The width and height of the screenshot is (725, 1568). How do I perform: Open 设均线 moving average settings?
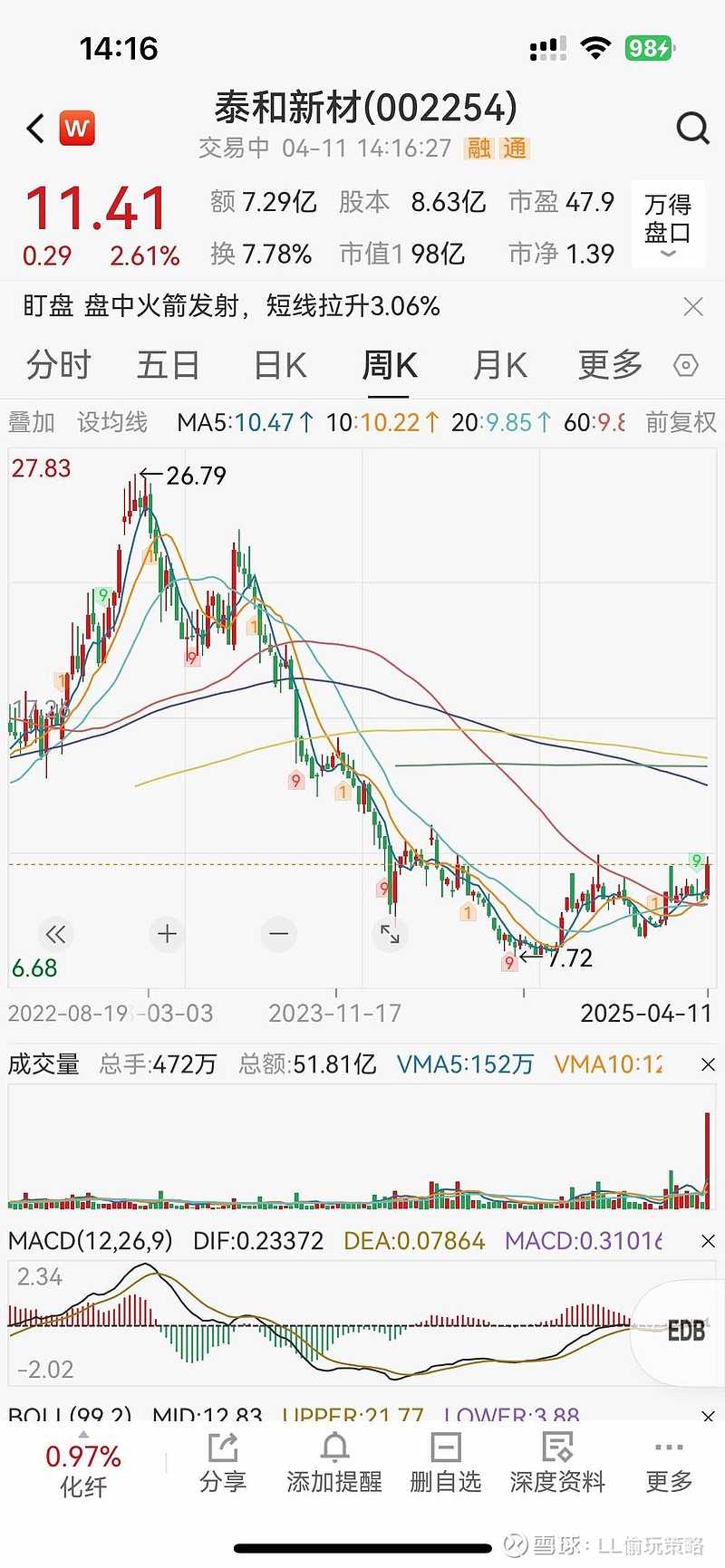click(112, 422)
